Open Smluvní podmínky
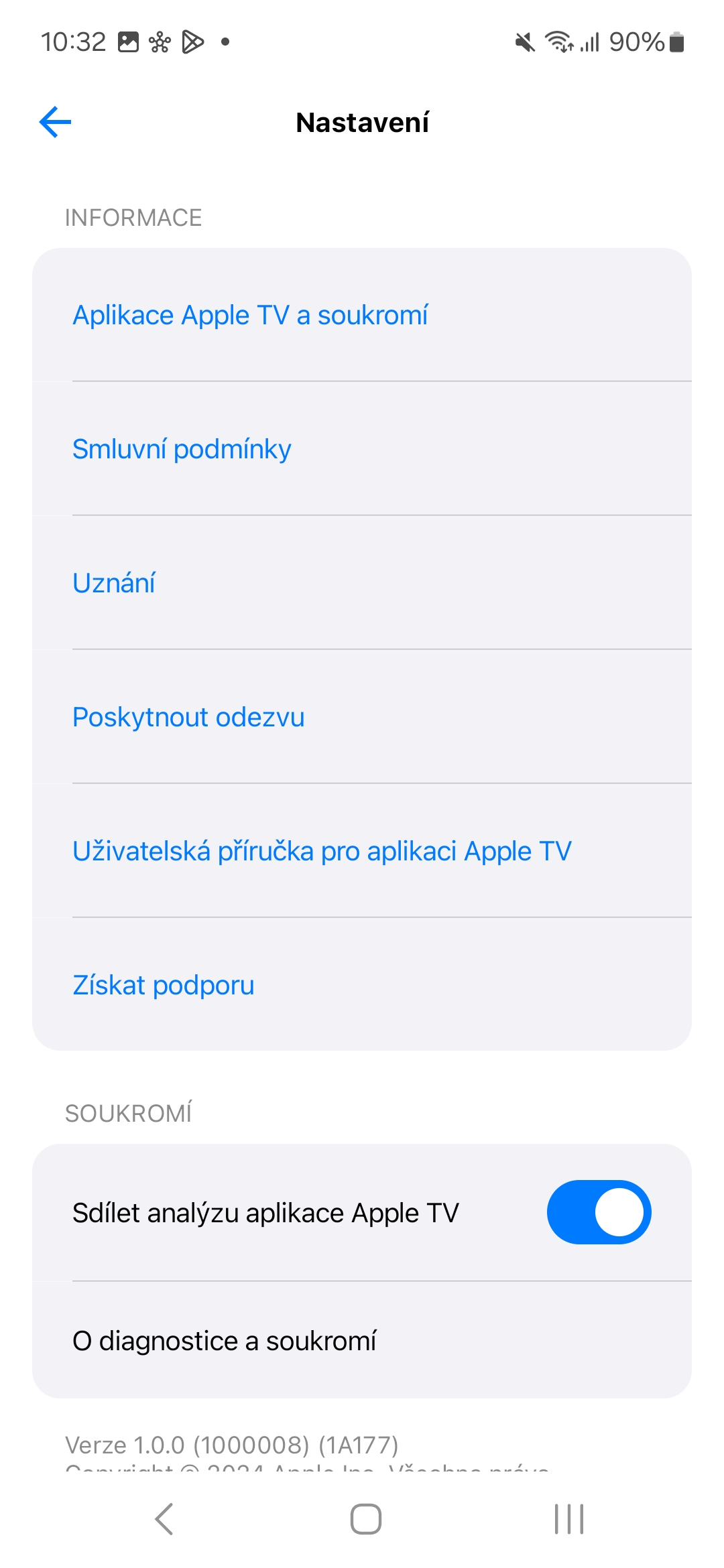 pos(362,448)
